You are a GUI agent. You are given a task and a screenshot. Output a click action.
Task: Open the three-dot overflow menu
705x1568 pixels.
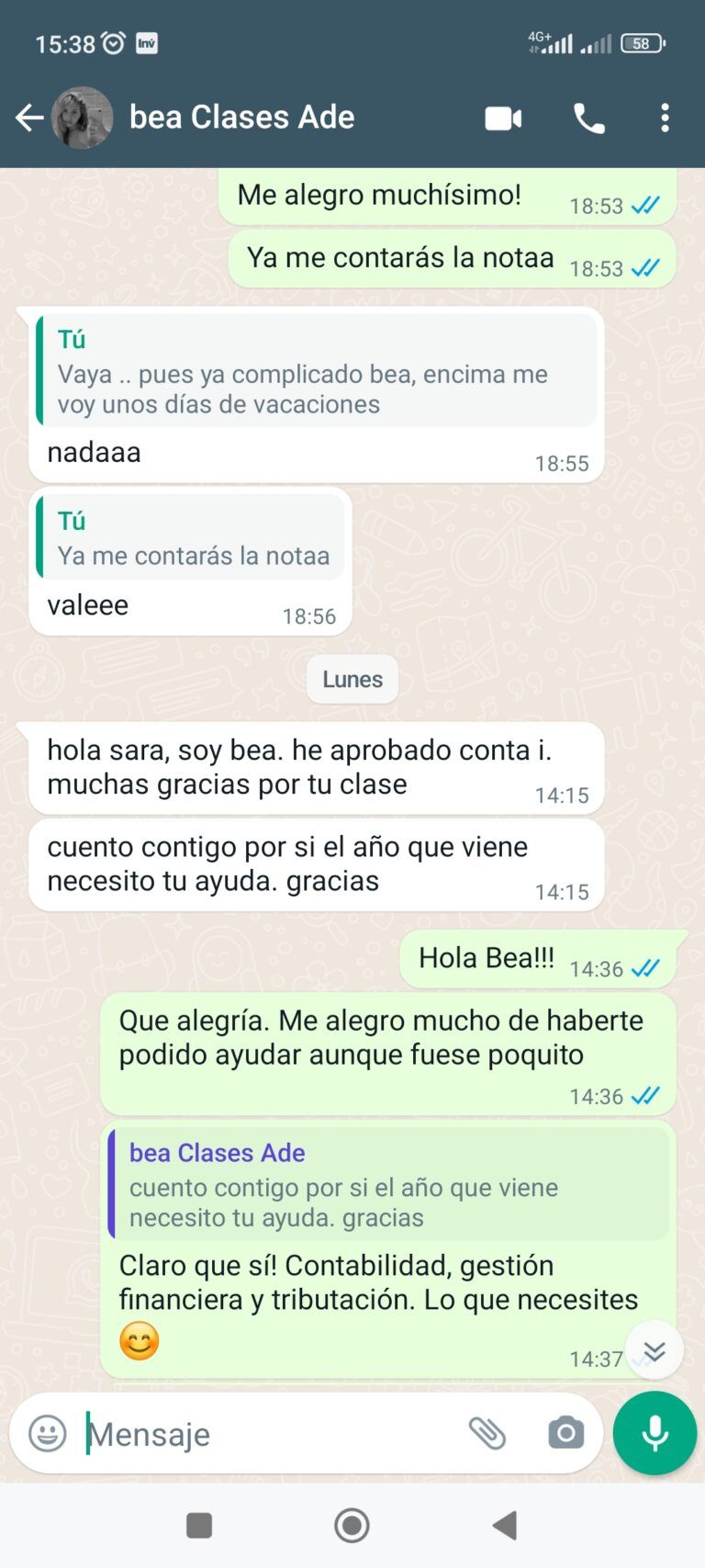[665, 118]
